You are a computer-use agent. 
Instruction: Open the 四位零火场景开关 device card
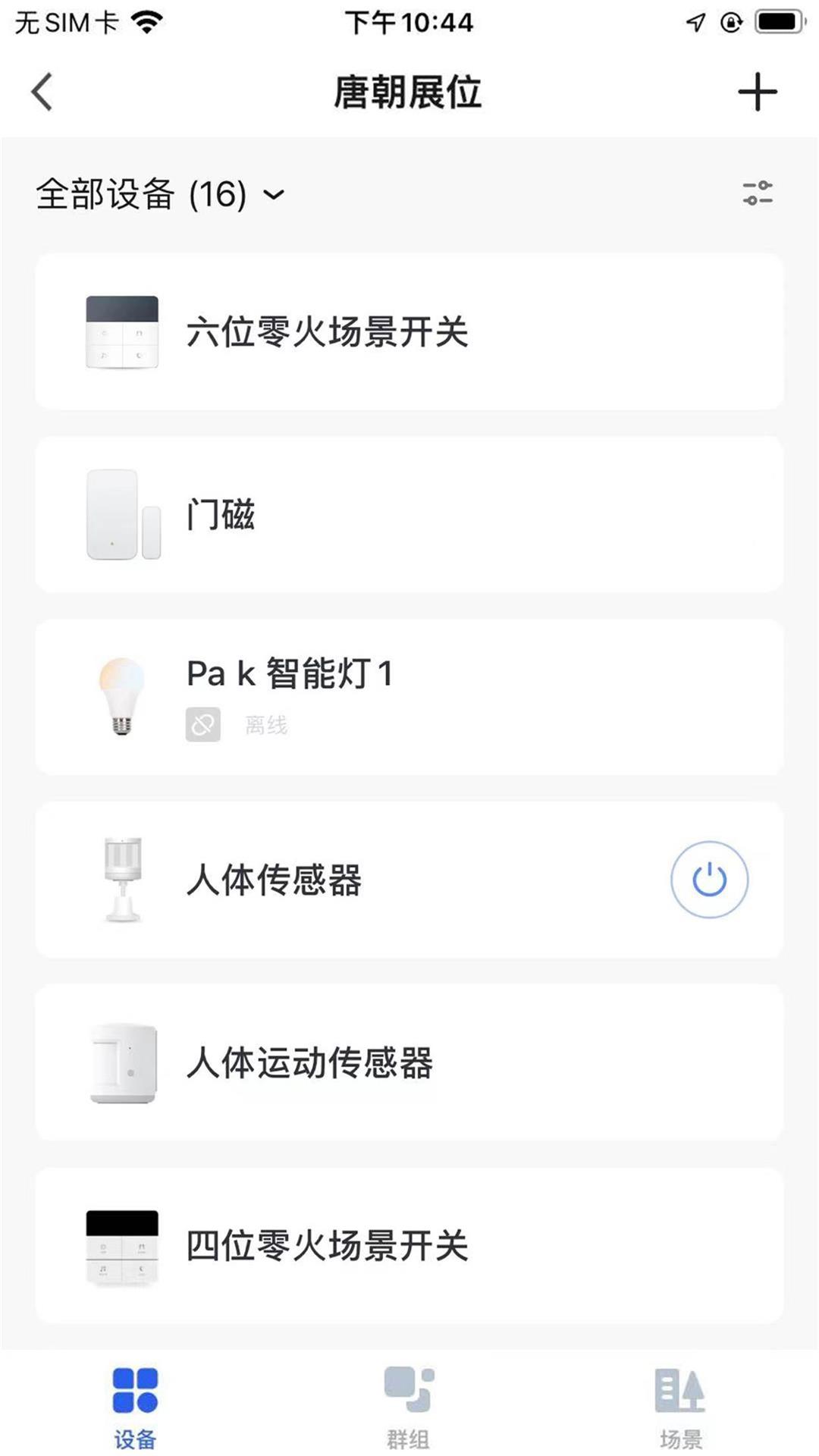[x=409, y=1246]
